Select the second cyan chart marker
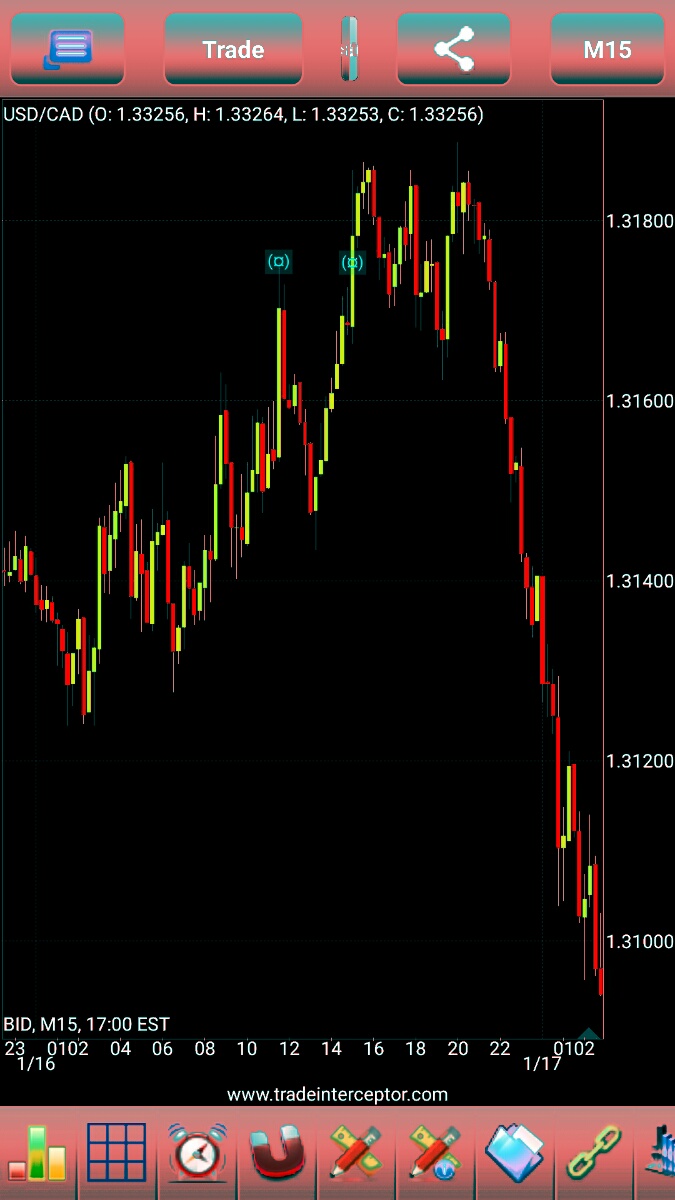This screenshot has width=675, height=1200. (x=351, y=262)
